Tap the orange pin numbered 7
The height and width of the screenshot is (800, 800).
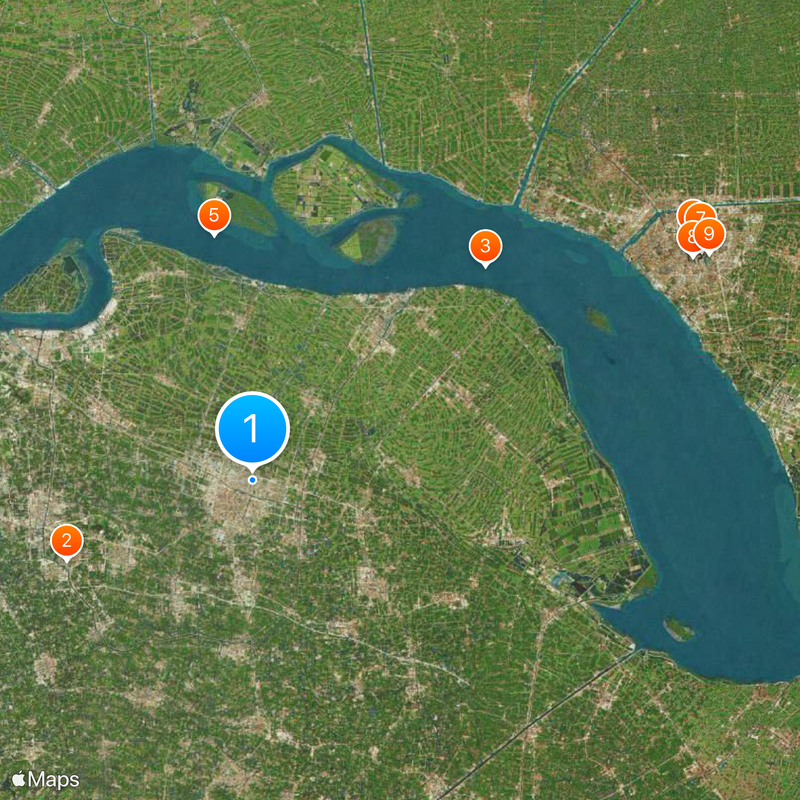pos(701,213)
